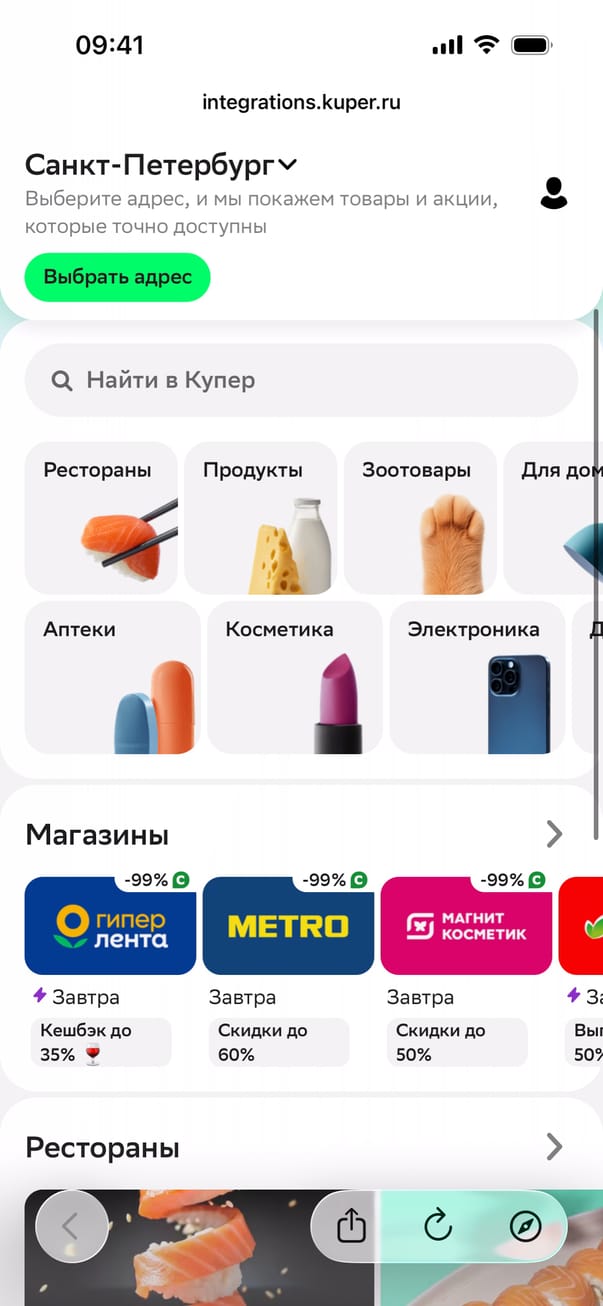This screenshot has height=1306, width=603.
Task: Expand the Магазины section with its arrow
Action: click(554, 834)
